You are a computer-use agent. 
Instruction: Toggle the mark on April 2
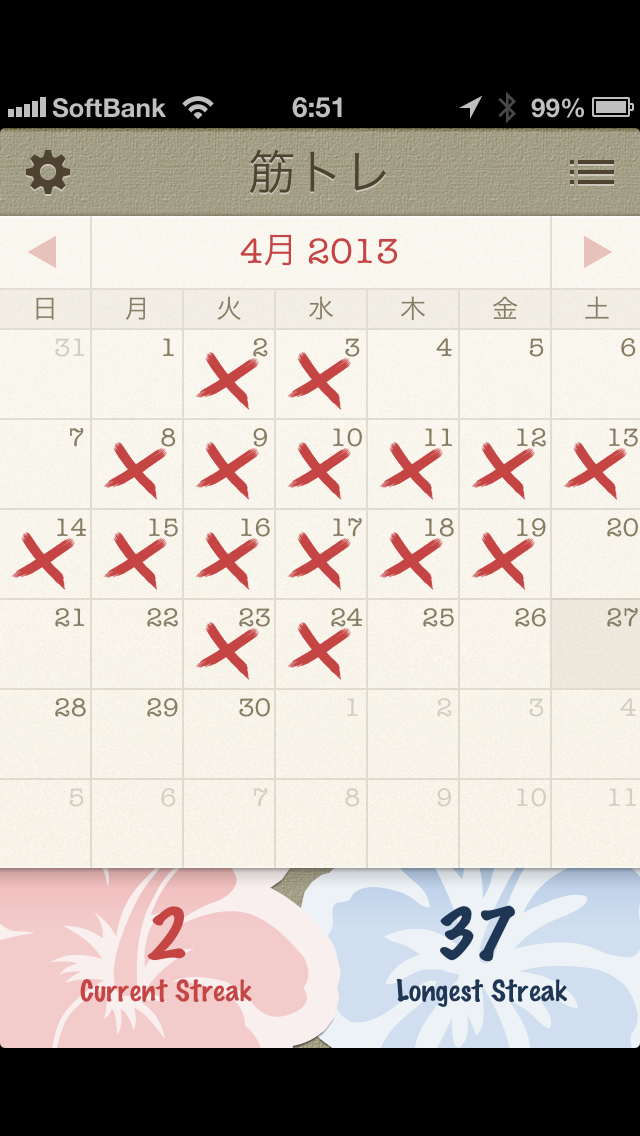click(229, 374)
